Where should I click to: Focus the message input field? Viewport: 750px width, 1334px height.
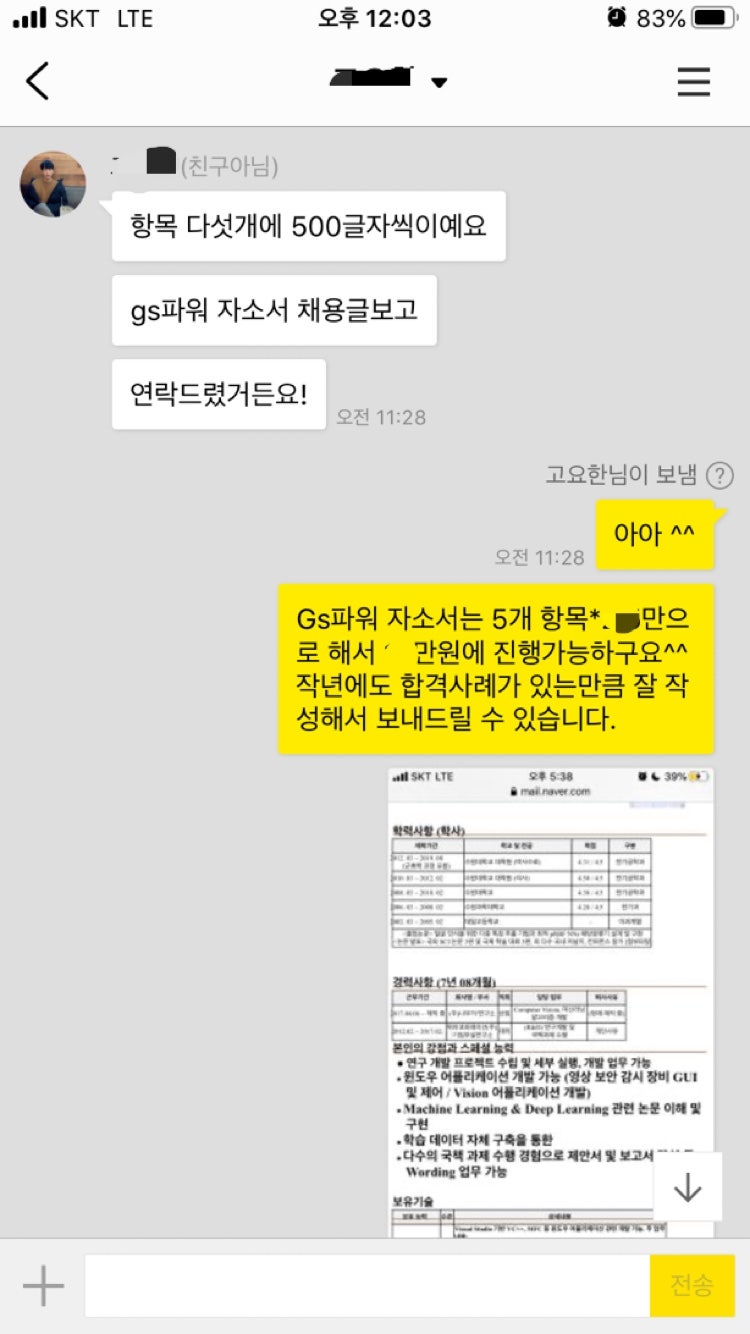(366, 1286)
